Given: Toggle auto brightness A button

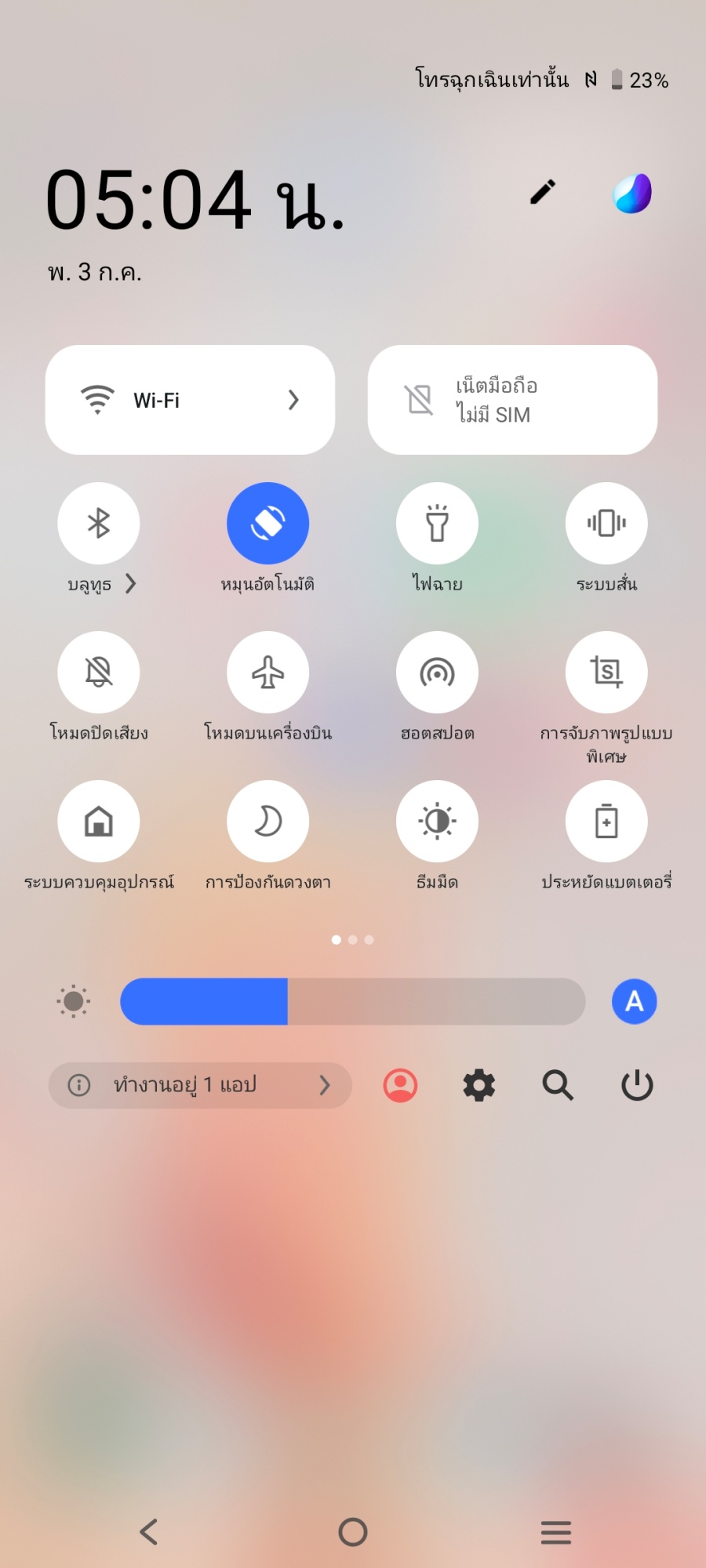Looking at the screenshot, I should (x=634, y=1001).
